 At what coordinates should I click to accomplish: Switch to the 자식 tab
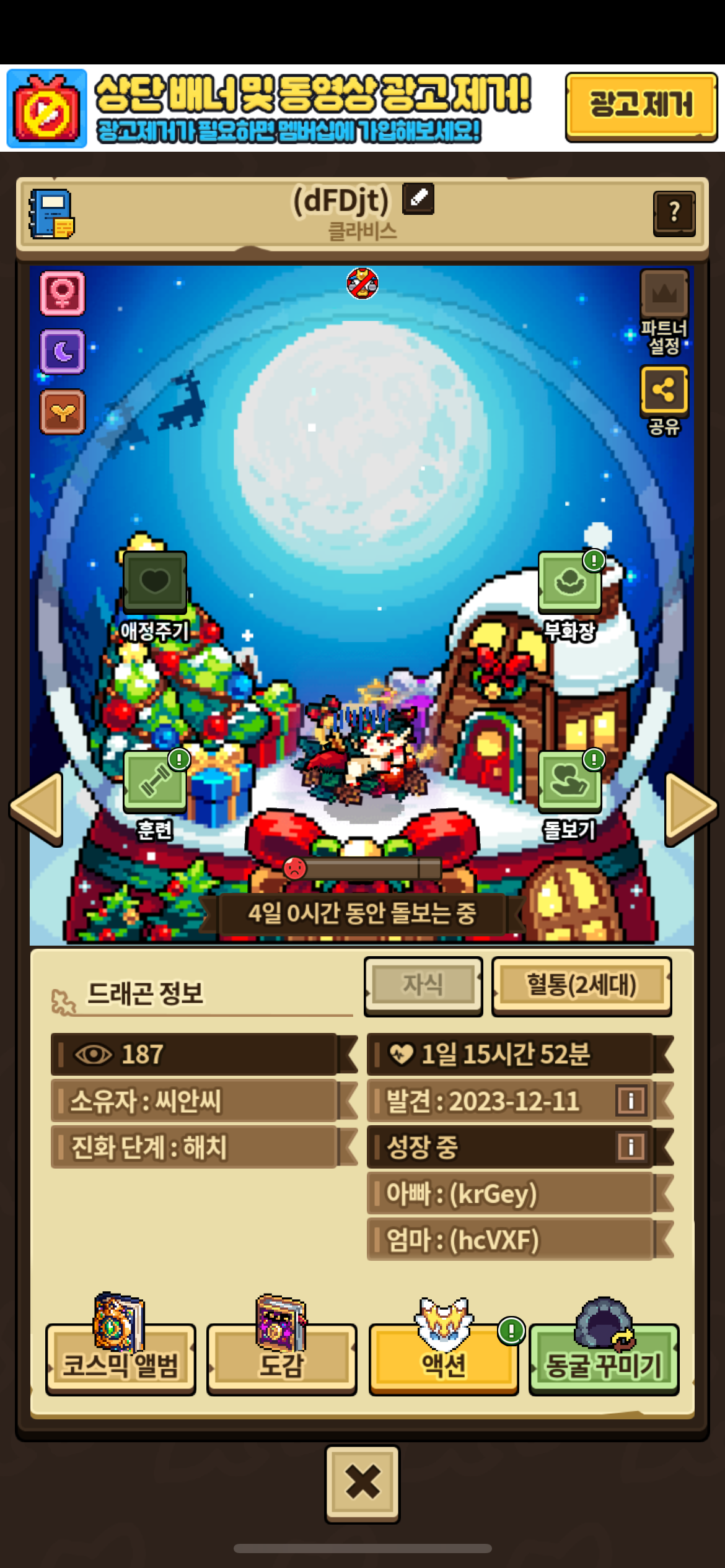(x=423, y=985)
